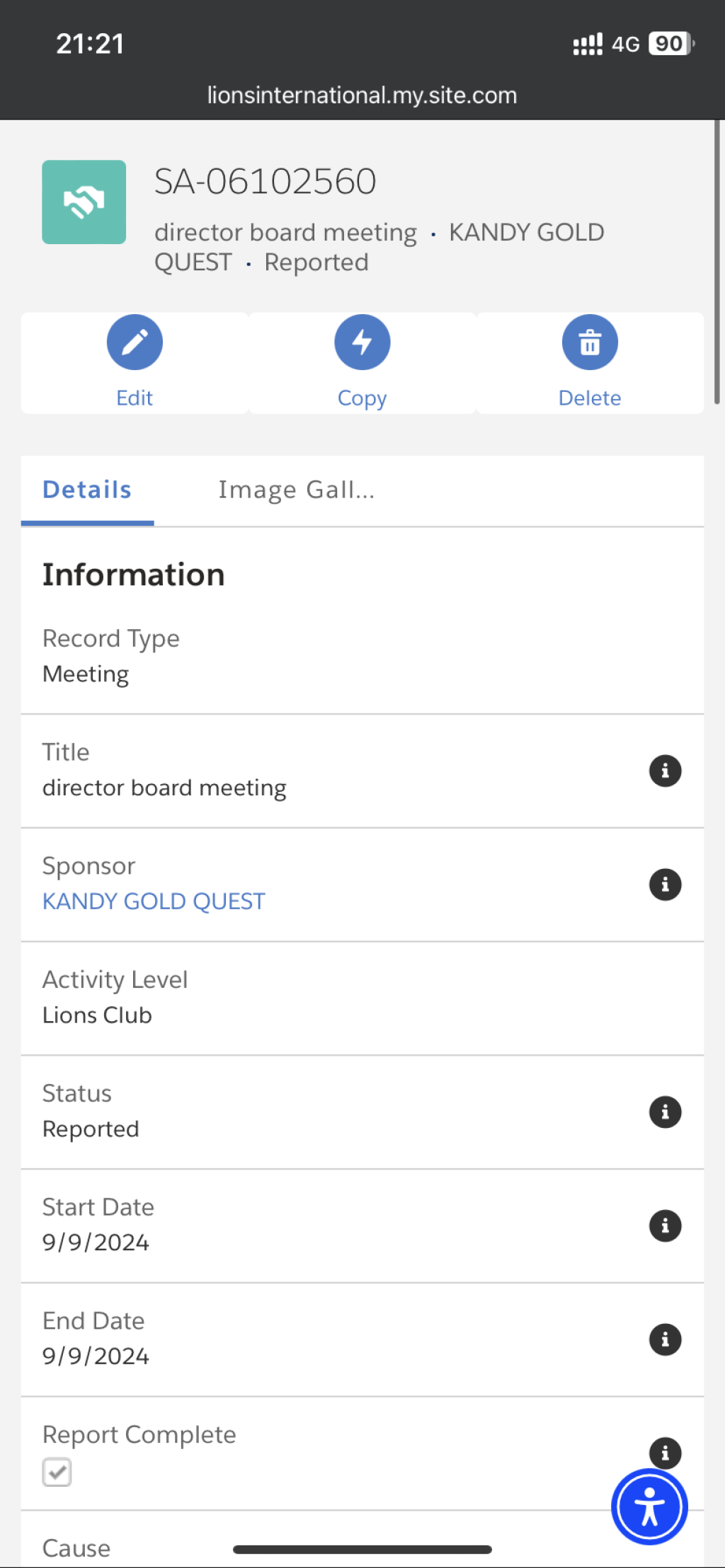The height and width of the screenshot is (1568, 725).
Task: Select the Details tab
Action: point(87,490)
